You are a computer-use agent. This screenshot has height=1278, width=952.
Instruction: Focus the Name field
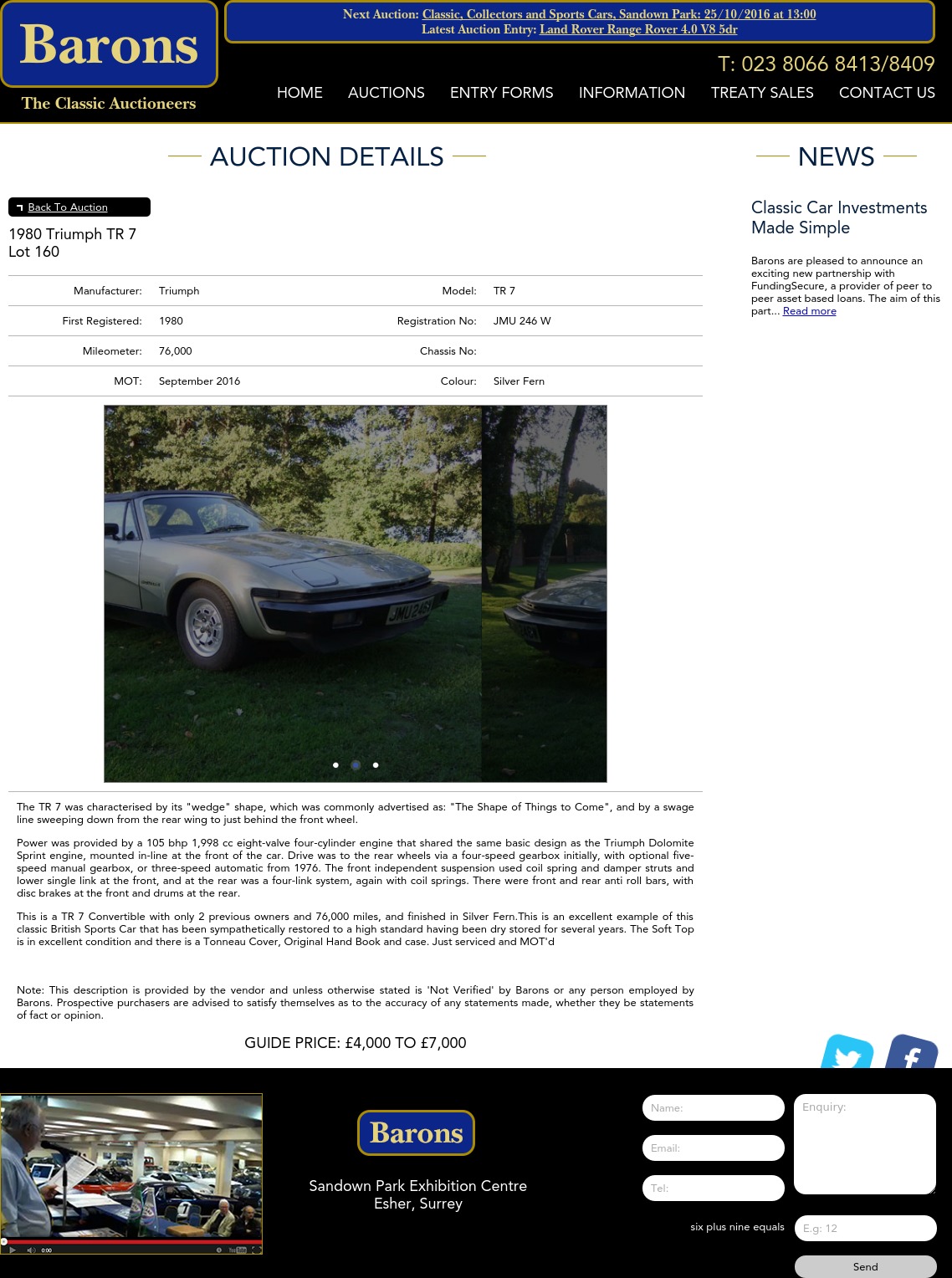click(x=713, y=1108)
